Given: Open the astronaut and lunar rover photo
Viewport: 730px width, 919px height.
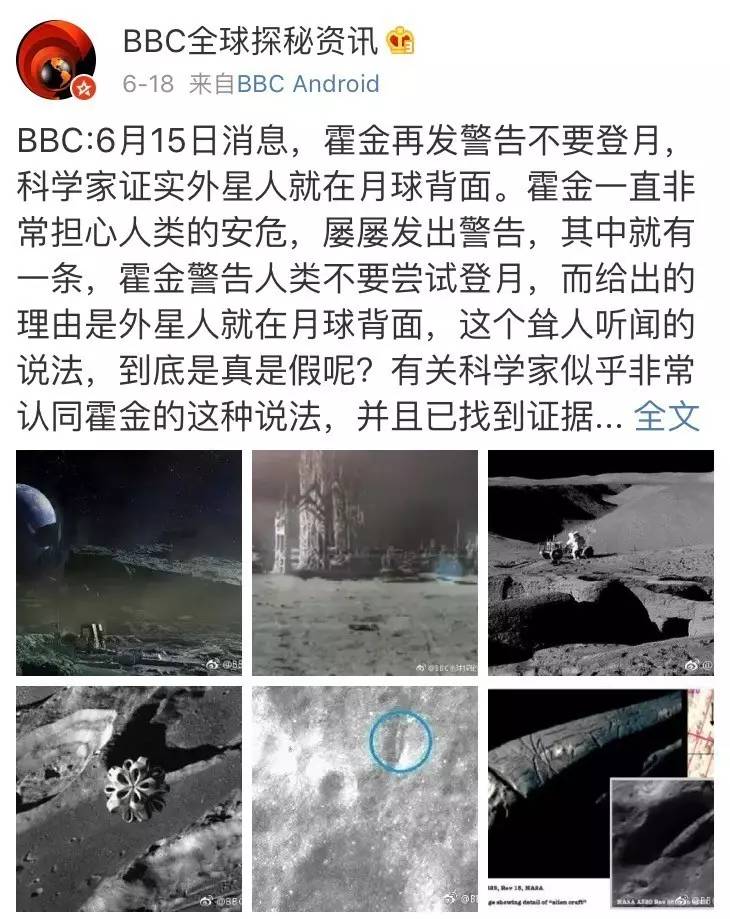Looking at the screenshot, I should (x=600, y=563).
